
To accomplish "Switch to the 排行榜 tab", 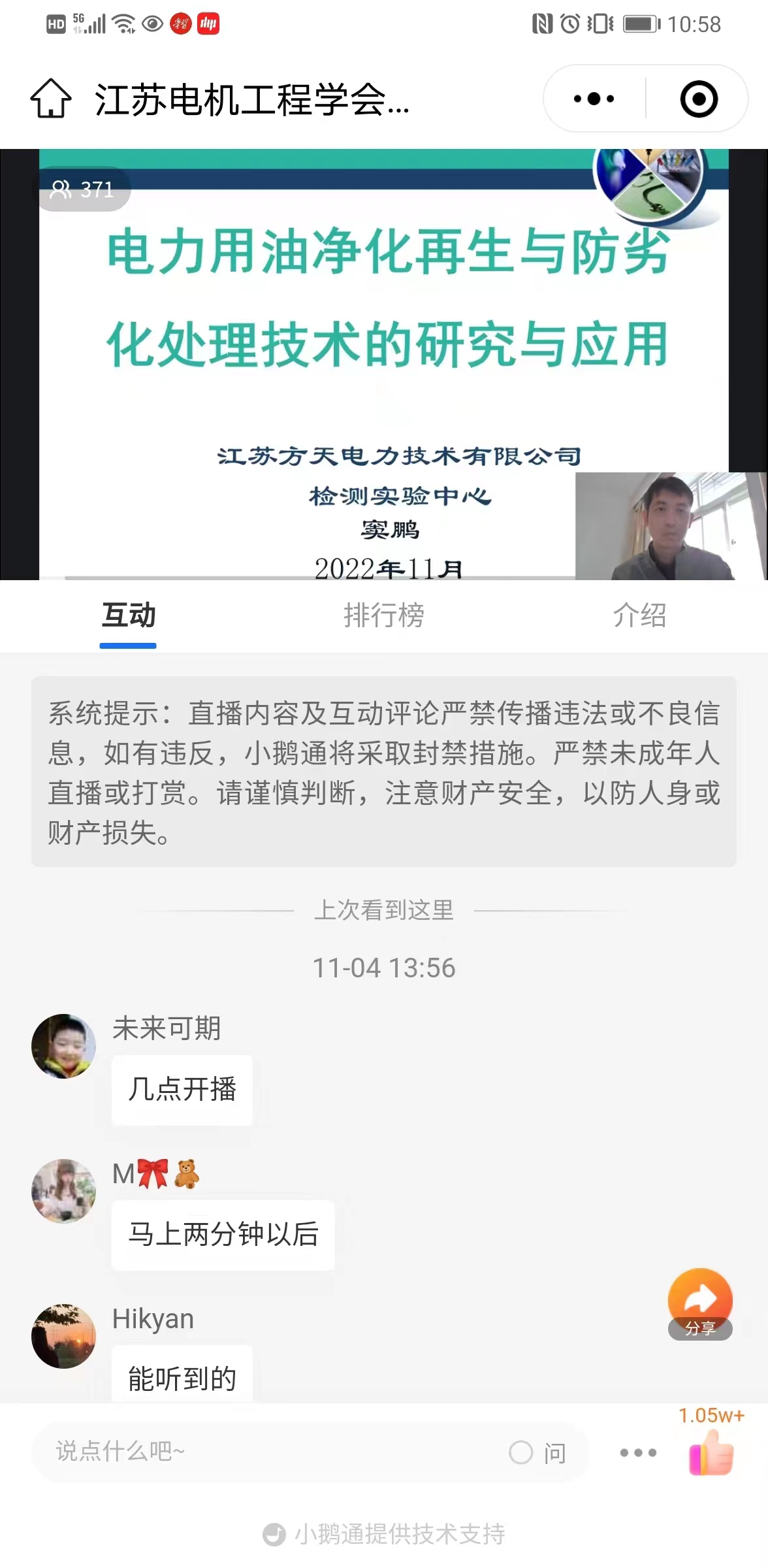I will [384, 615].
